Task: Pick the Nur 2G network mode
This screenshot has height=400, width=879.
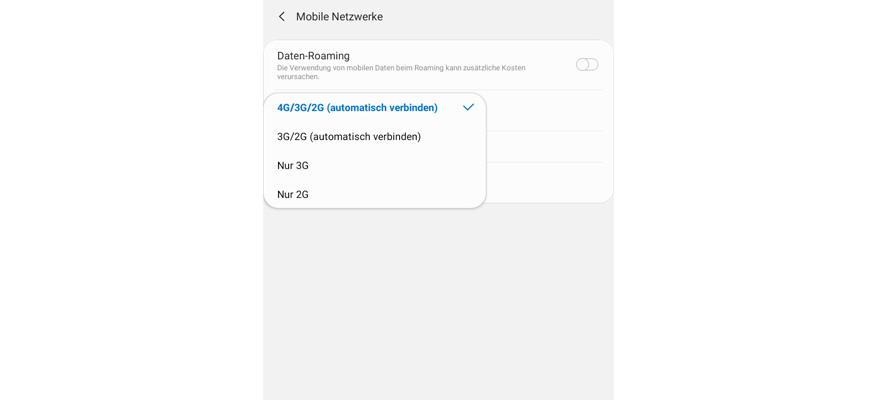Action: point(293,195)
